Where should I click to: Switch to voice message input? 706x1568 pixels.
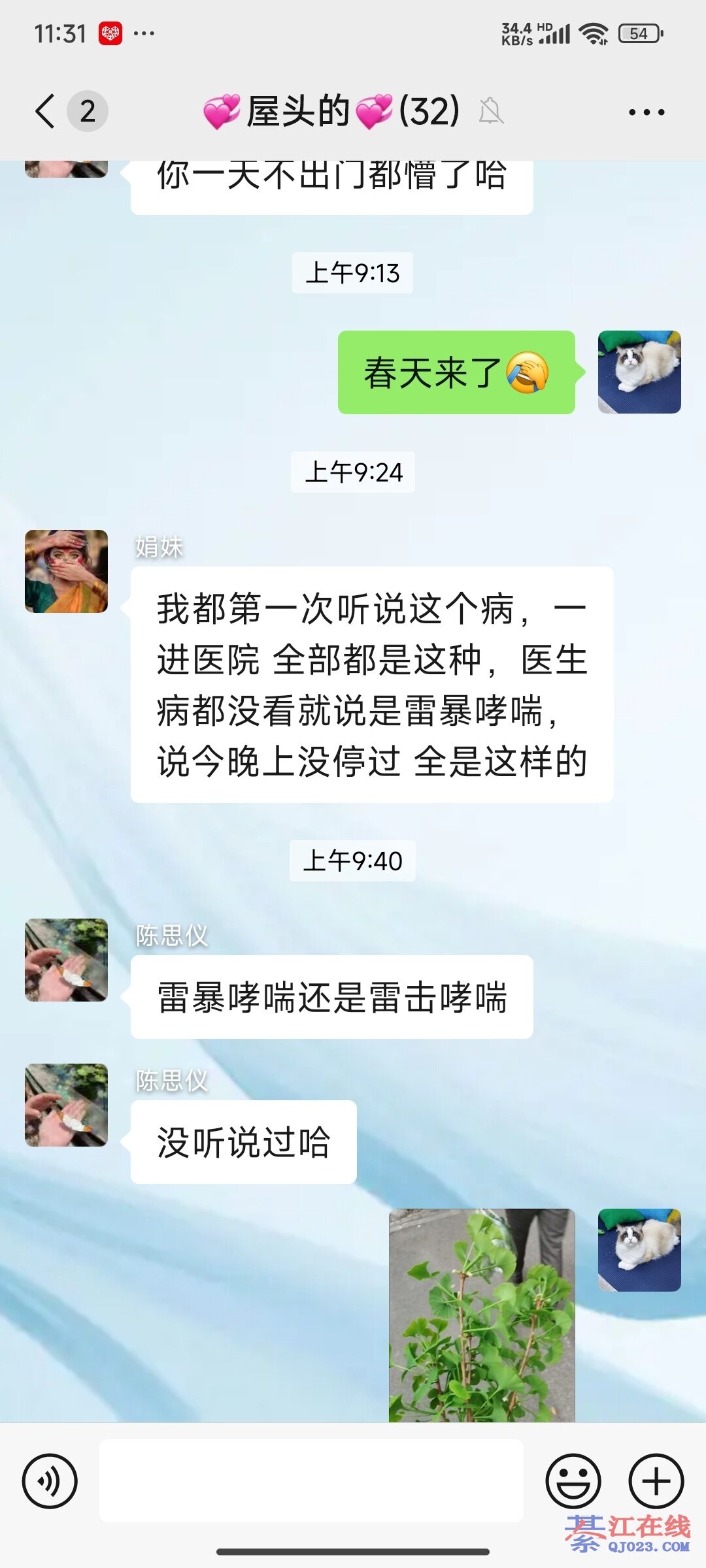click(50, 1481)
